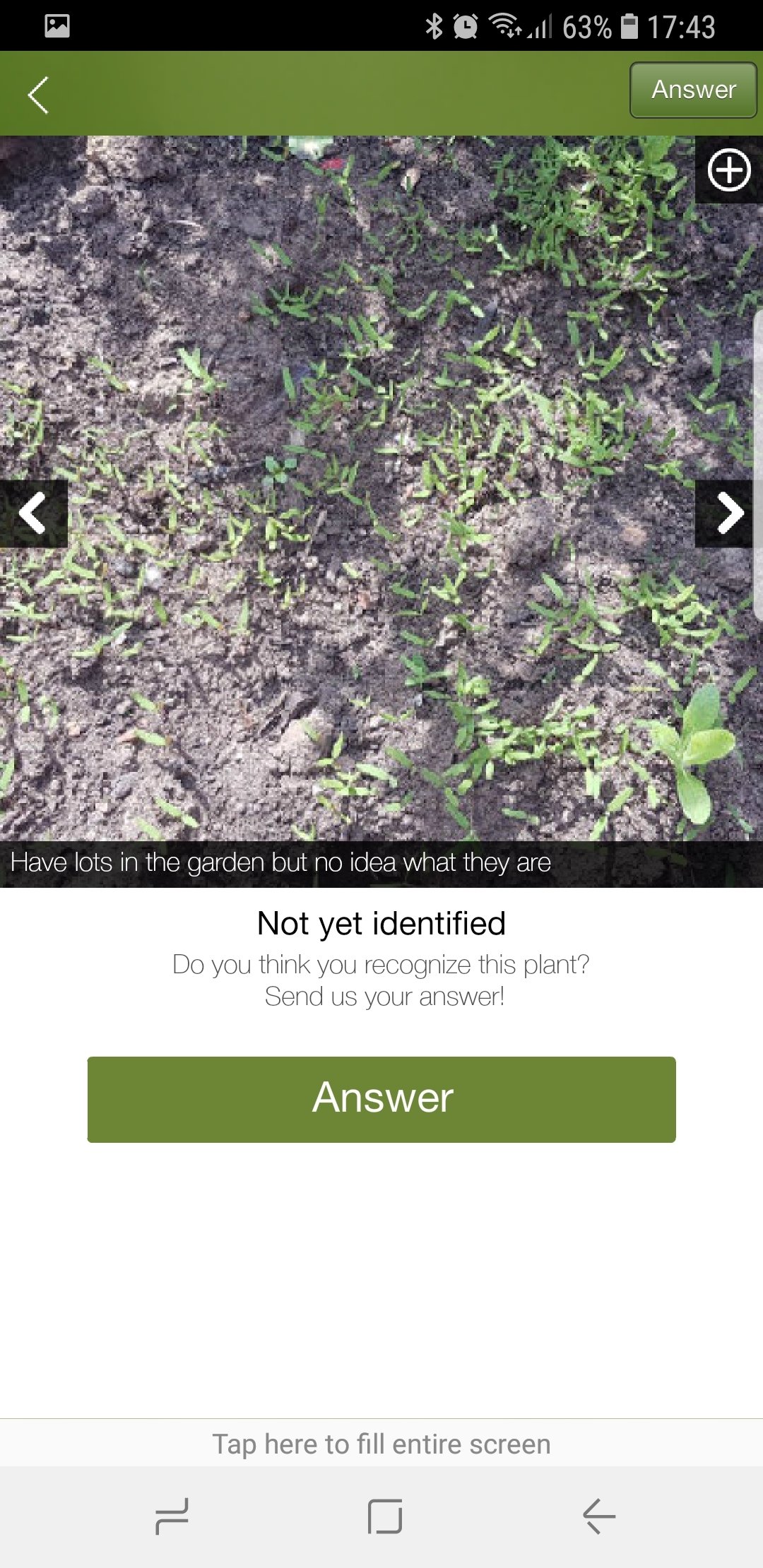Open recent apps from the navigation bar
Screen dimensions: 763x1568
click(172, 1516)
